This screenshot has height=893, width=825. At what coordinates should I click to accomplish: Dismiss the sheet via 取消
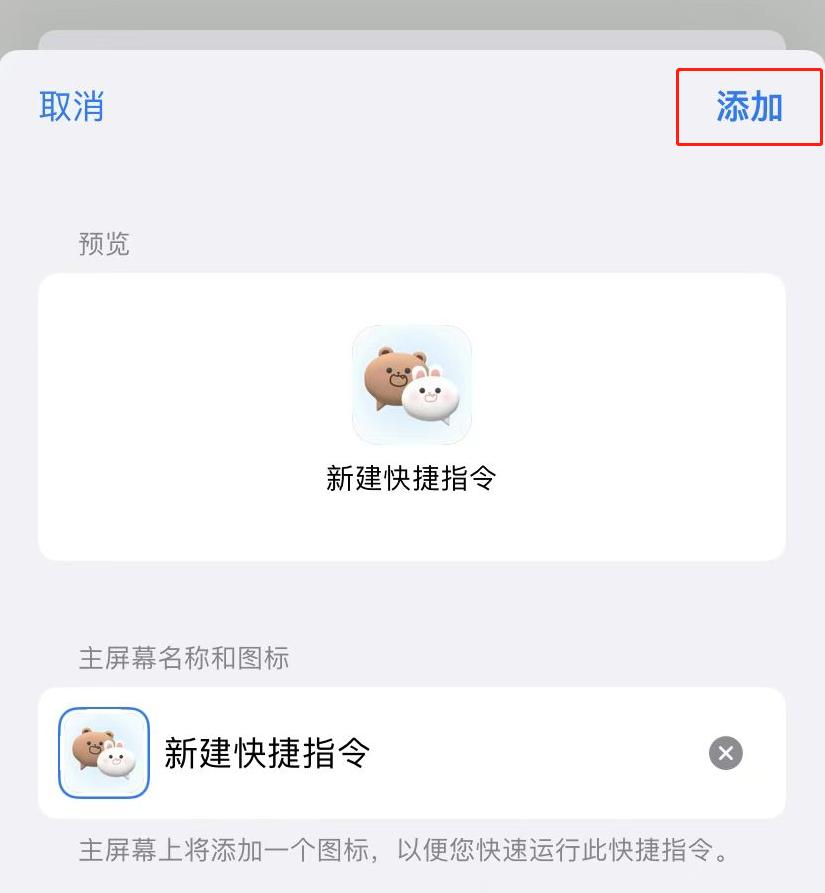pyautogui.click(x=71, y=107)
